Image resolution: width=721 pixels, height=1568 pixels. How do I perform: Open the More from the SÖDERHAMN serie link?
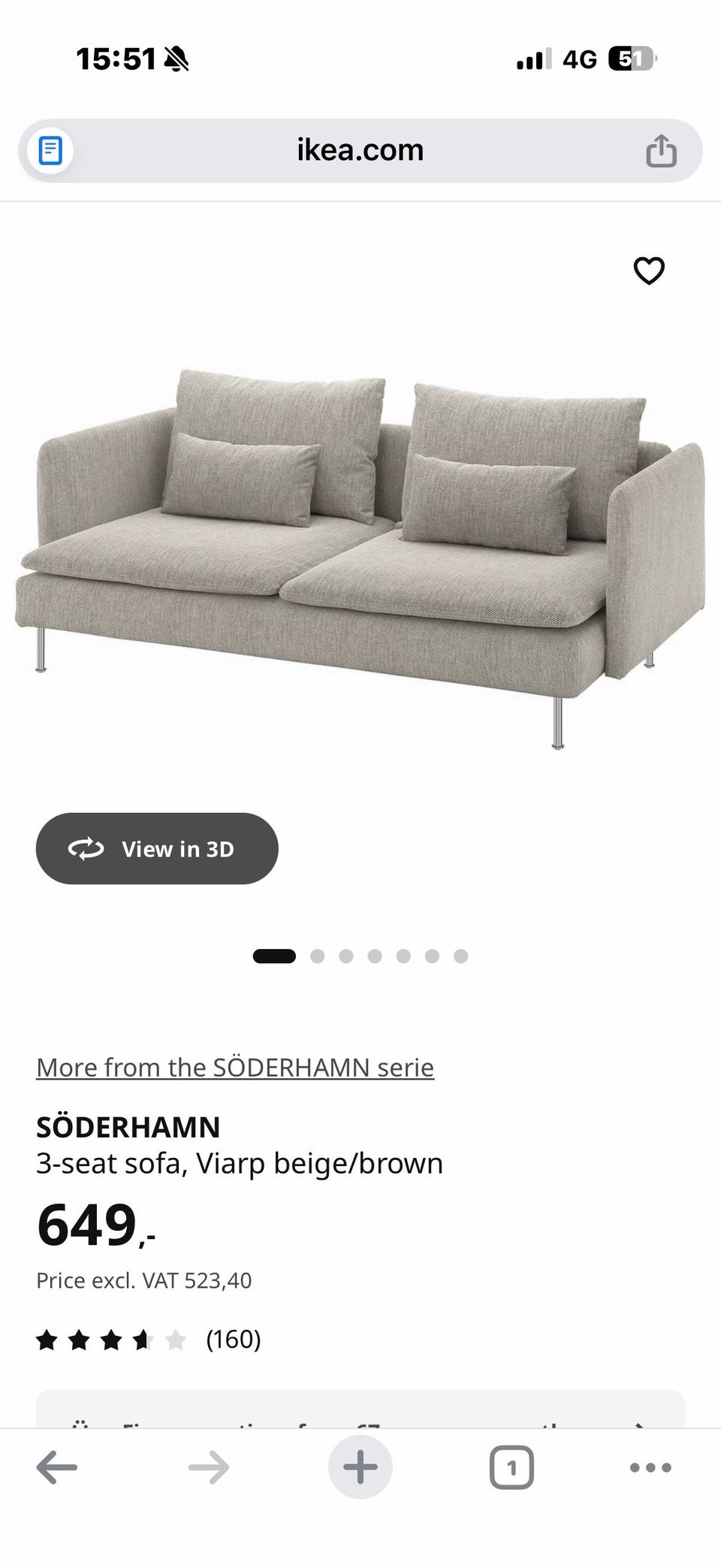click(x=235, y=1067)
